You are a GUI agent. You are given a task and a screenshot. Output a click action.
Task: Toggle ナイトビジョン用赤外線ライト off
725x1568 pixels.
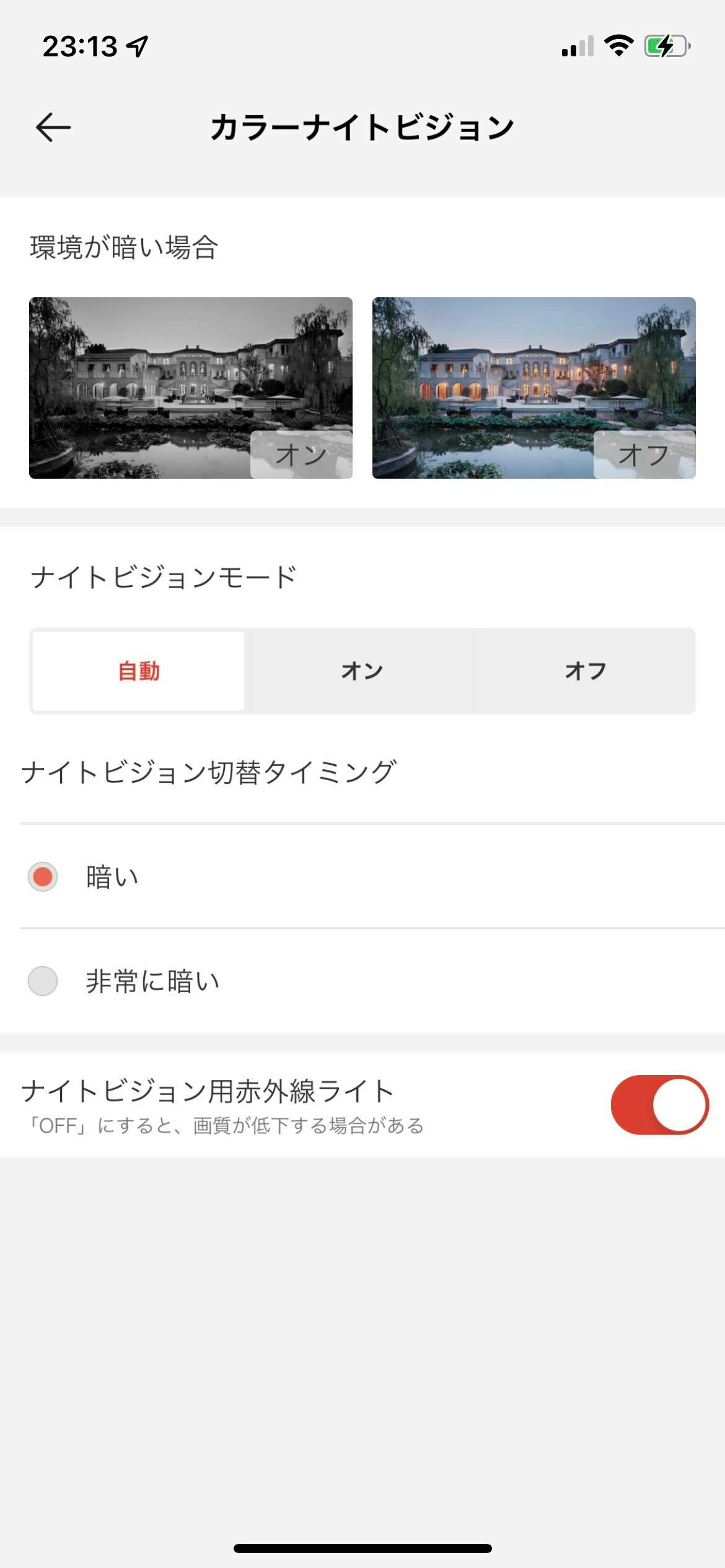659,1105
